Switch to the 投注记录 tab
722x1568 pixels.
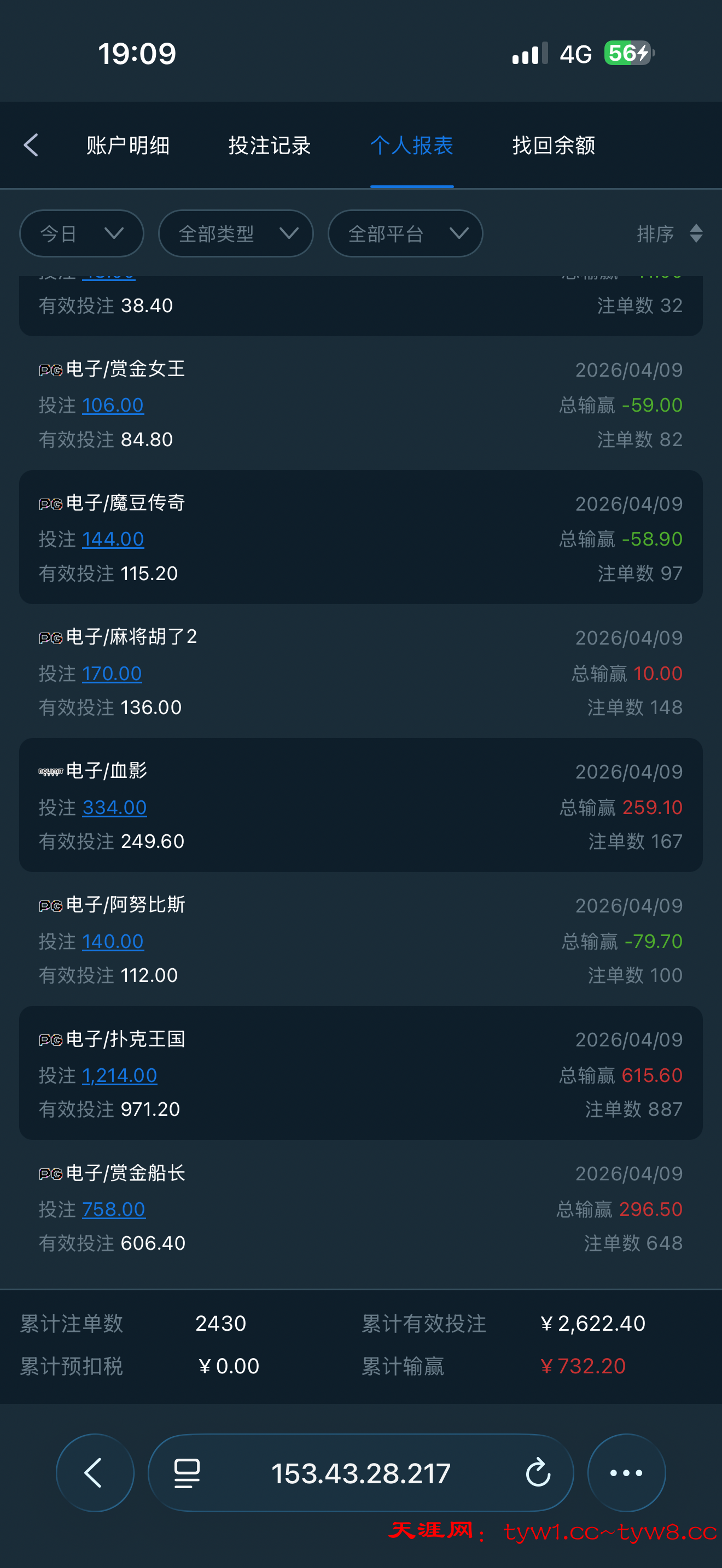coord(269,145)
